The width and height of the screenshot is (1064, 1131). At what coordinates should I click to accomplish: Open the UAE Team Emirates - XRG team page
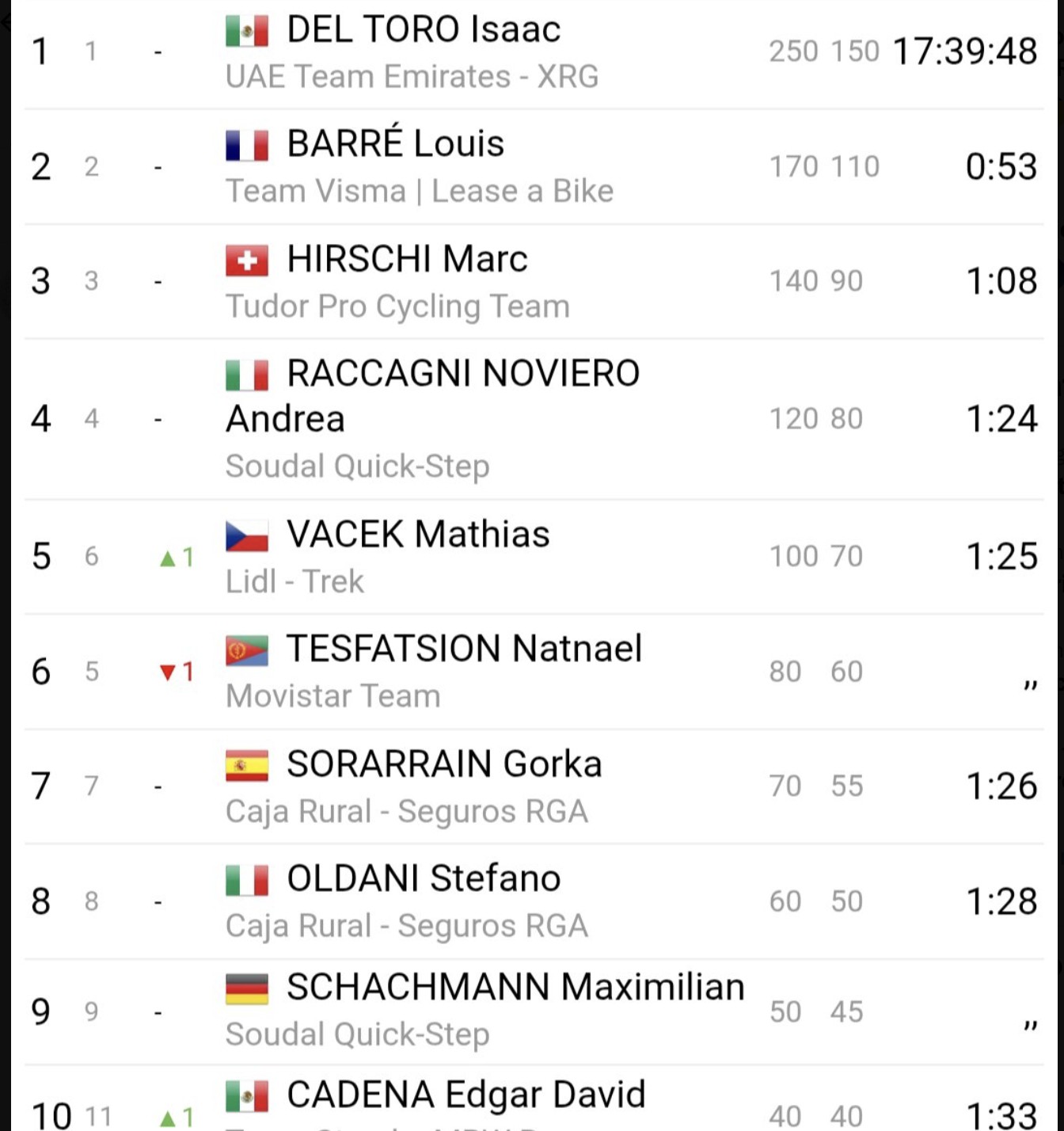412,77
